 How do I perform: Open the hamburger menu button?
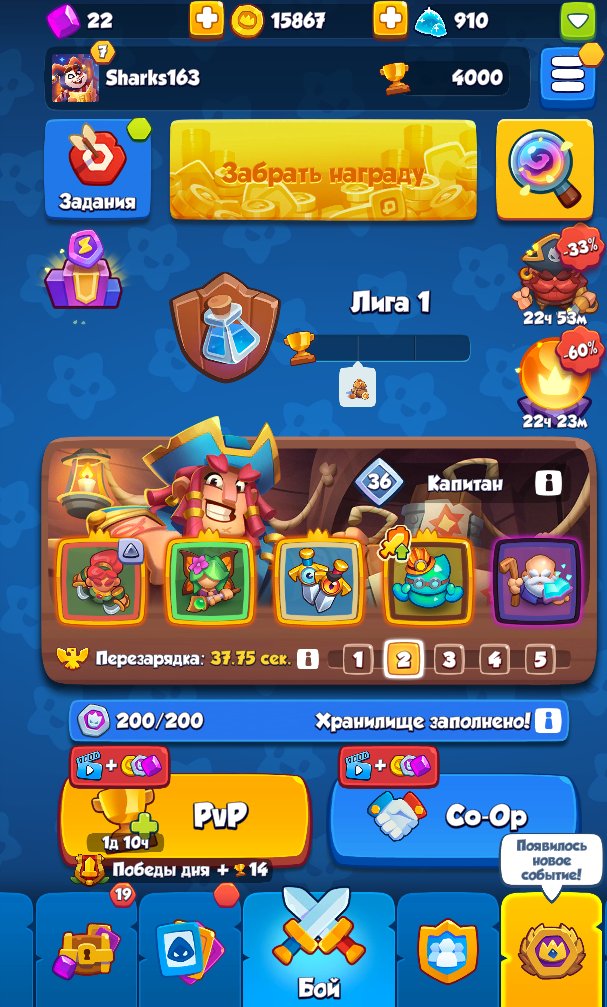(568, 78)
